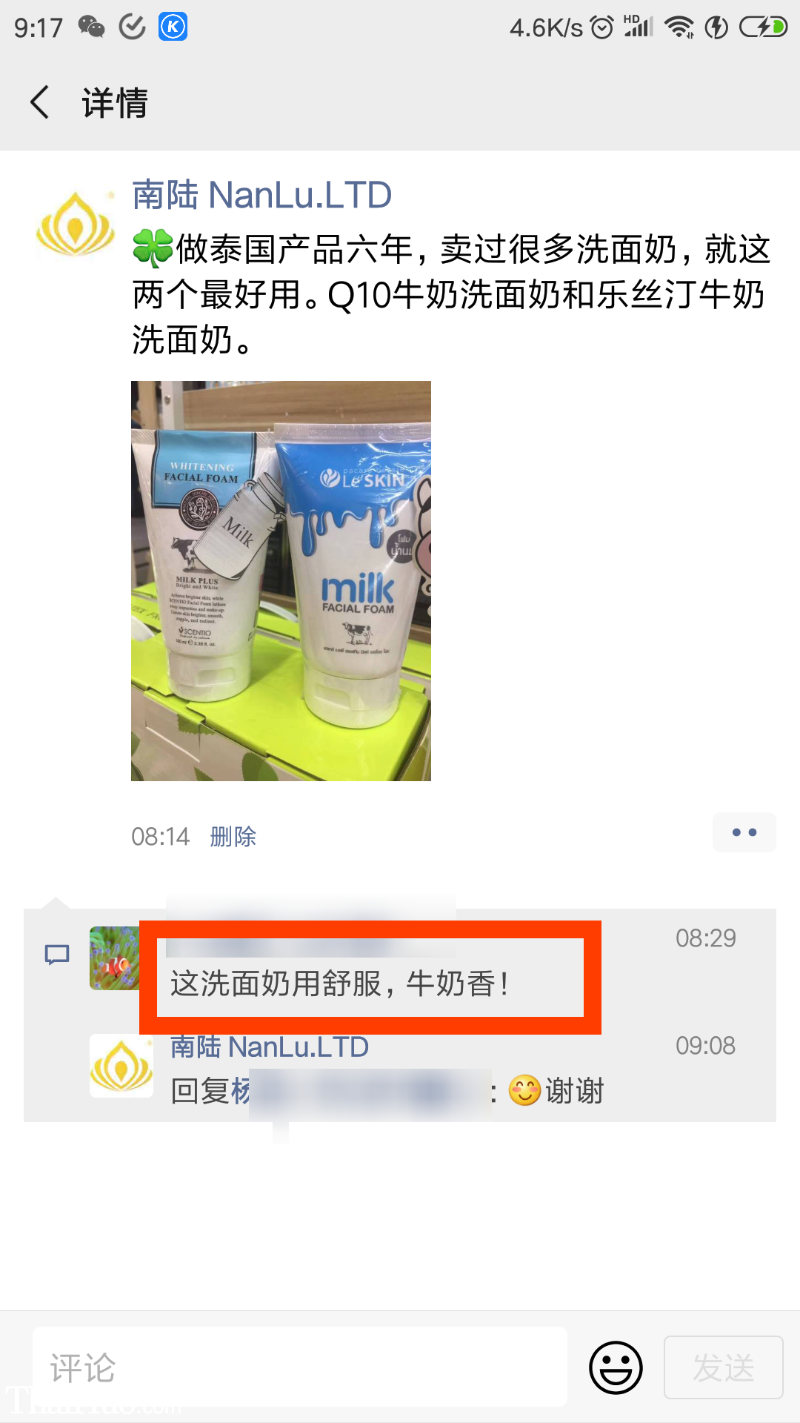Viewport: 800px width, 1423px height.
Task: Open the post author's lotus avatar
Action: pyautogui.click(x=76, y=223)
